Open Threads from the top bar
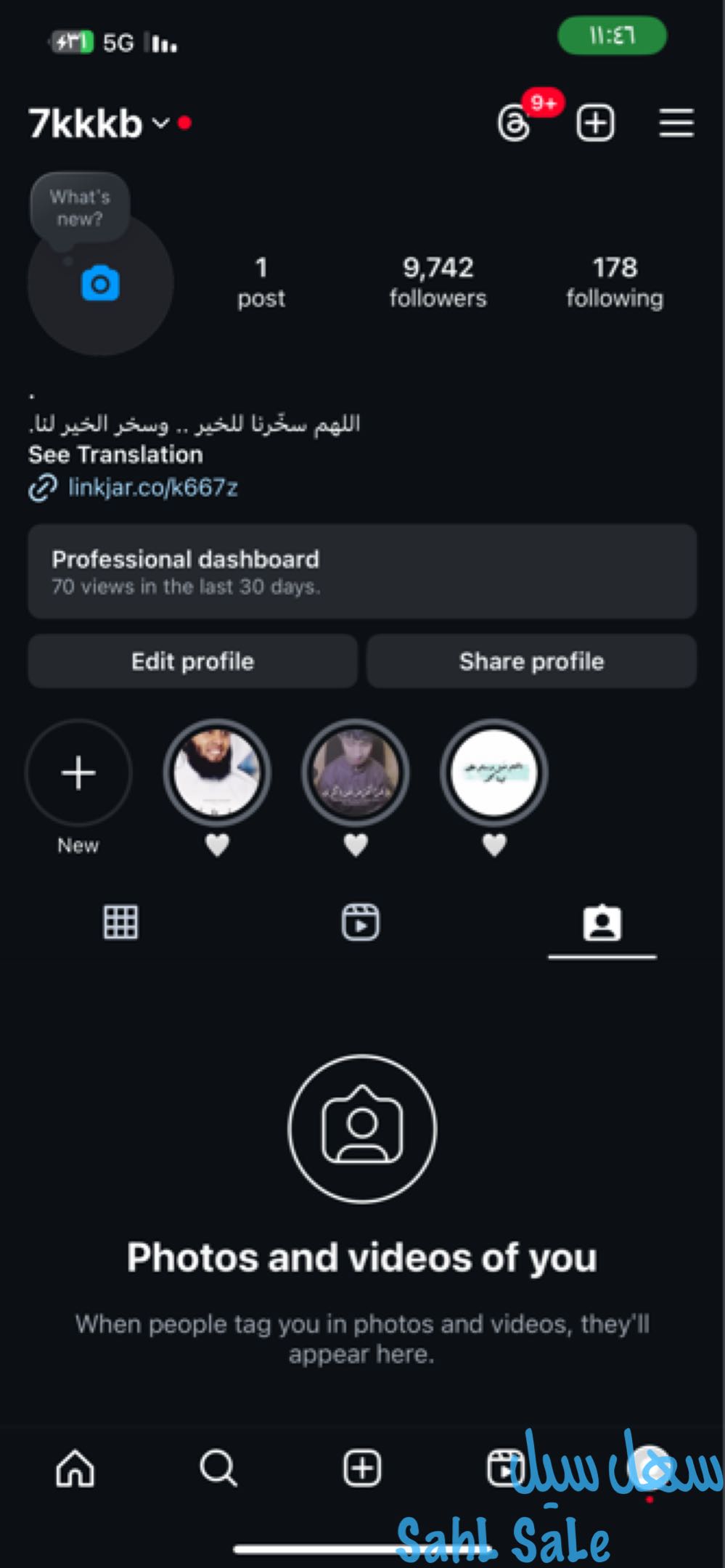725x1568 pixels. pyautogui.click(x=515, y=123)
